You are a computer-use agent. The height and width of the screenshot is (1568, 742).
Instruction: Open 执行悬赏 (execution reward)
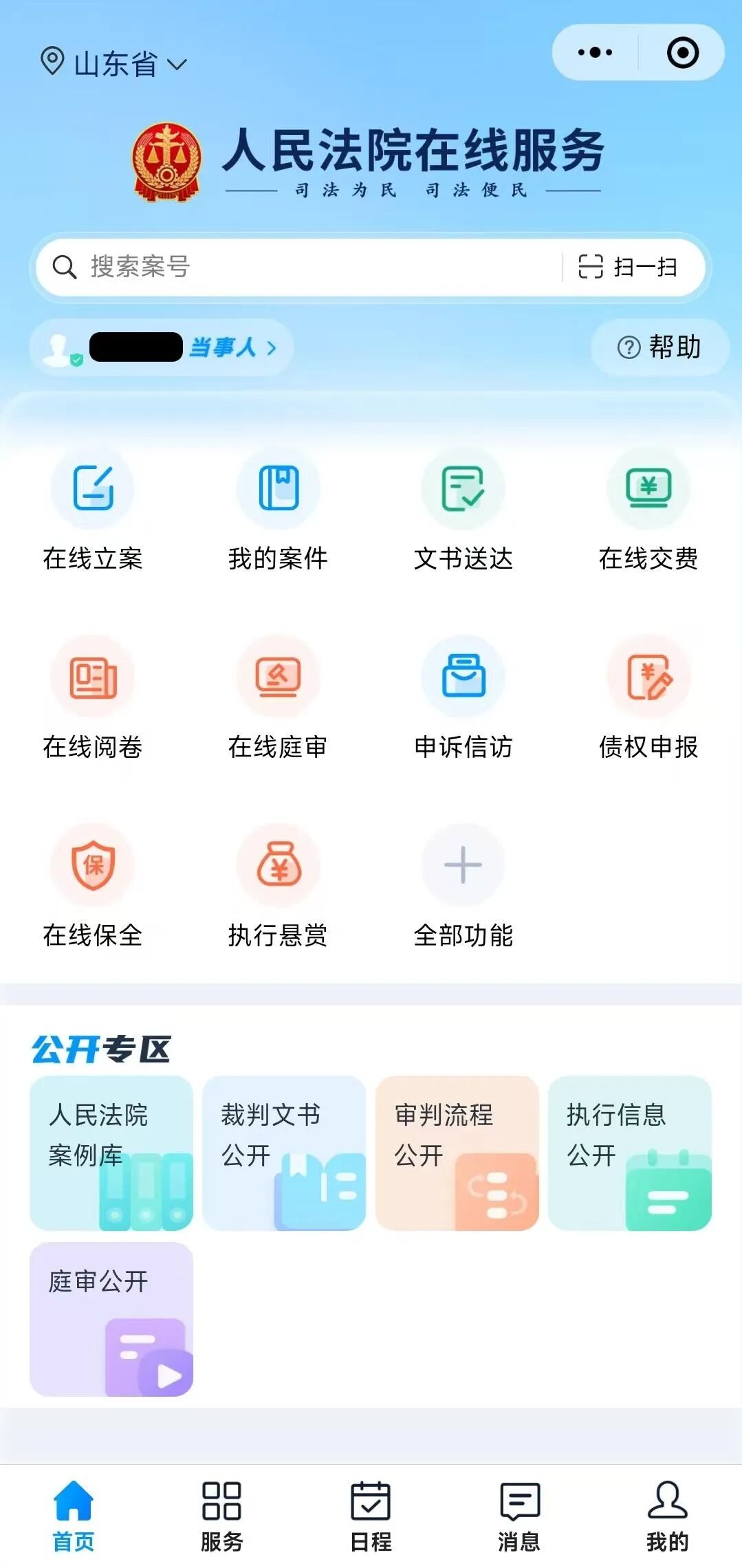(x=279, y=891)
